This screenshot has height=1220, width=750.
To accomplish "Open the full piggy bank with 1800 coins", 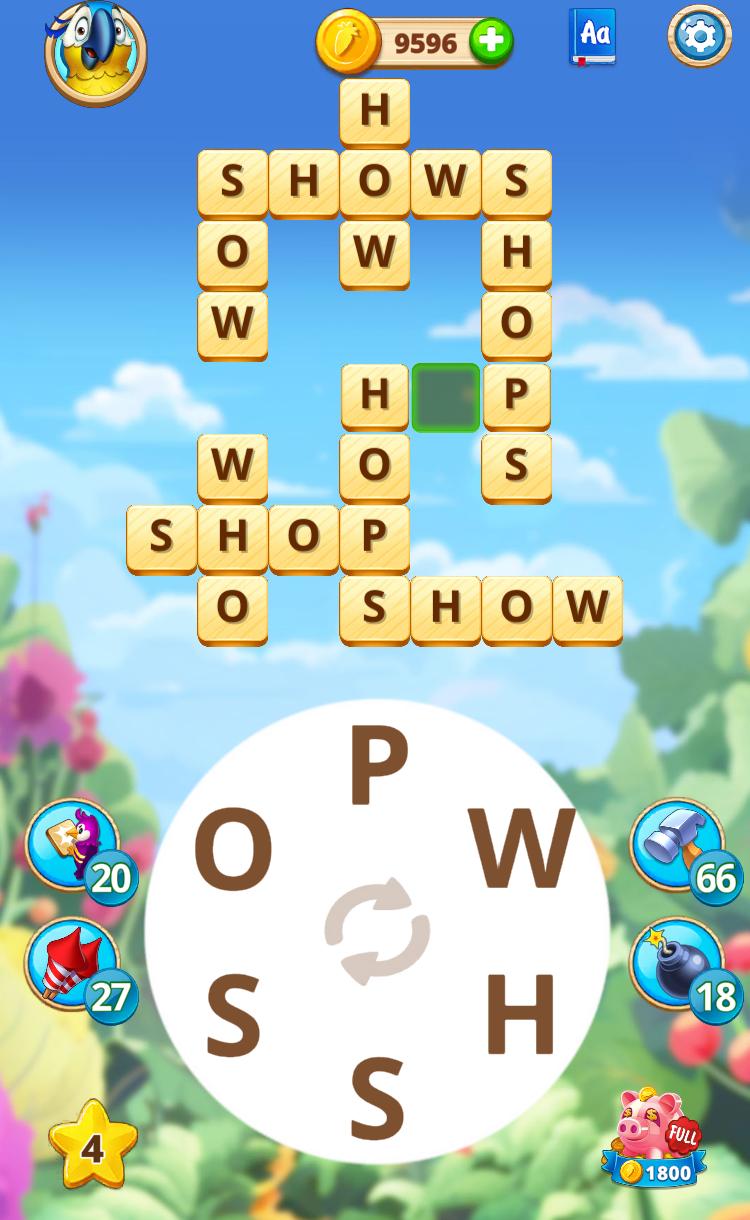I will pyautogui.click(x=656, y=1140).
